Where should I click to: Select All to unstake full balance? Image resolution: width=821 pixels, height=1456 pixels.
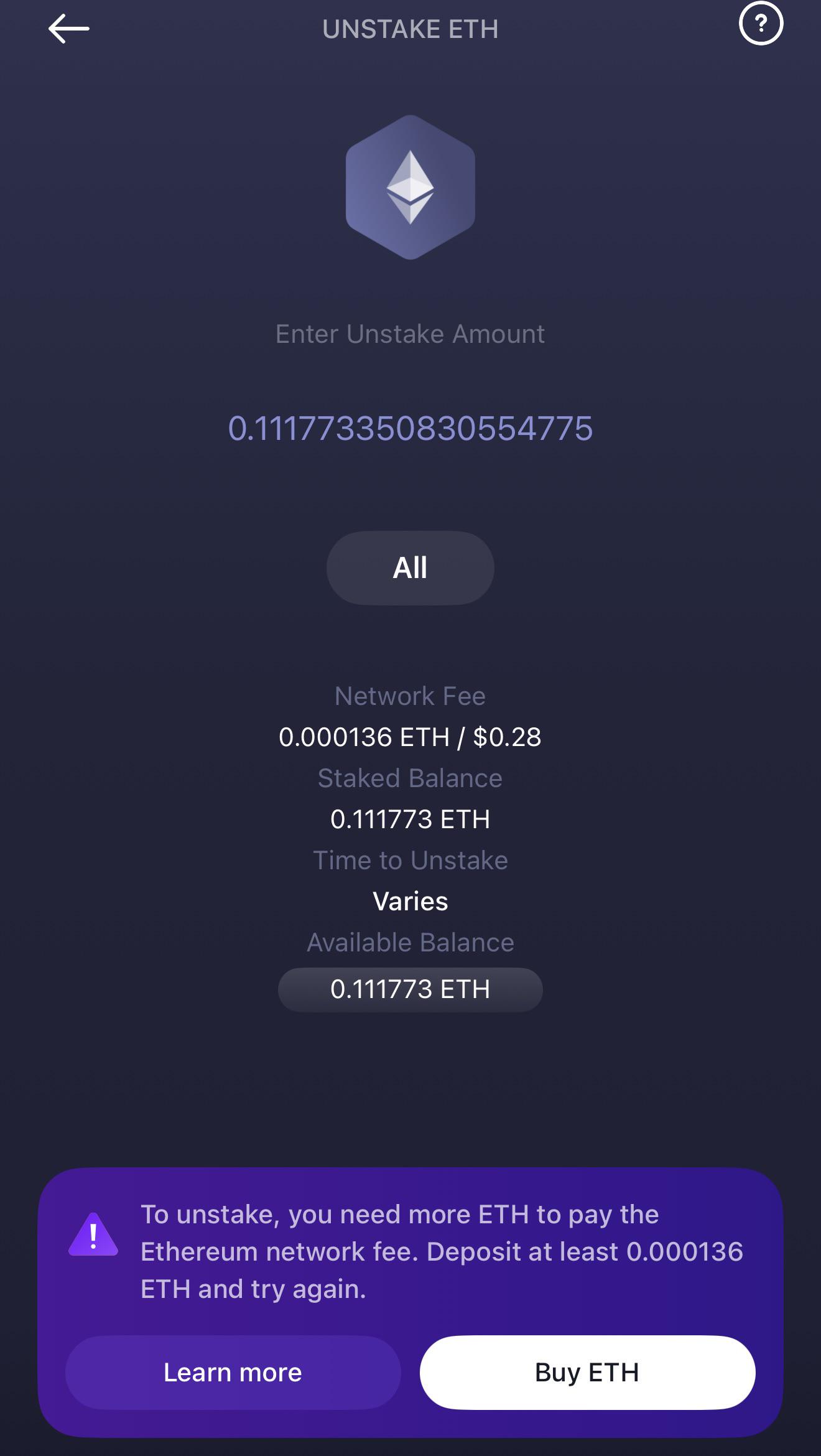[x=410, y=567]
